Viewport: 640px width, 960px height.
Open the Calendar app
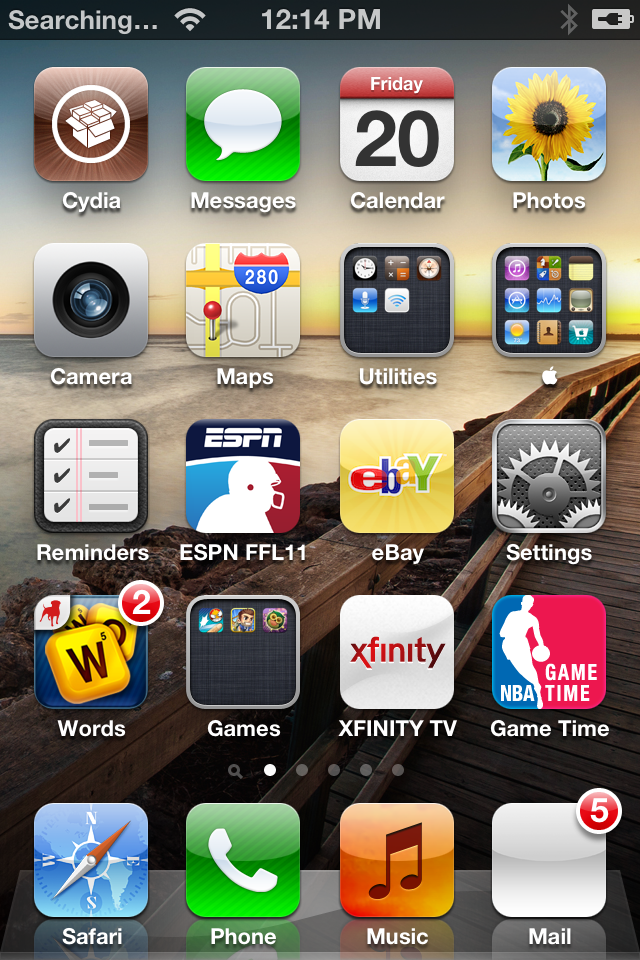click(x=396, y=124)
